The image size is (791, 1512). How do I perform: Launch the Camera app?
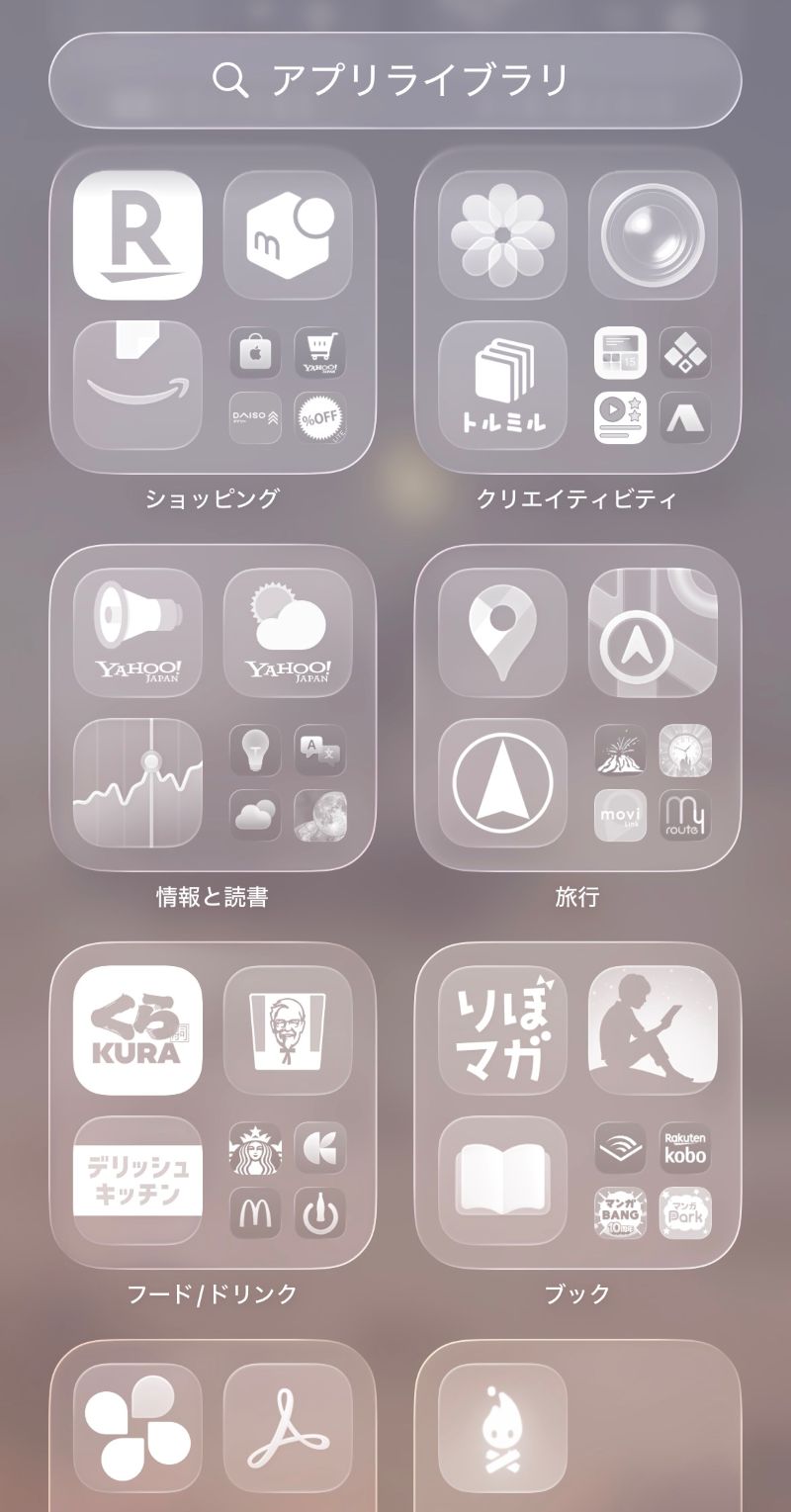(x=653, y=235)
